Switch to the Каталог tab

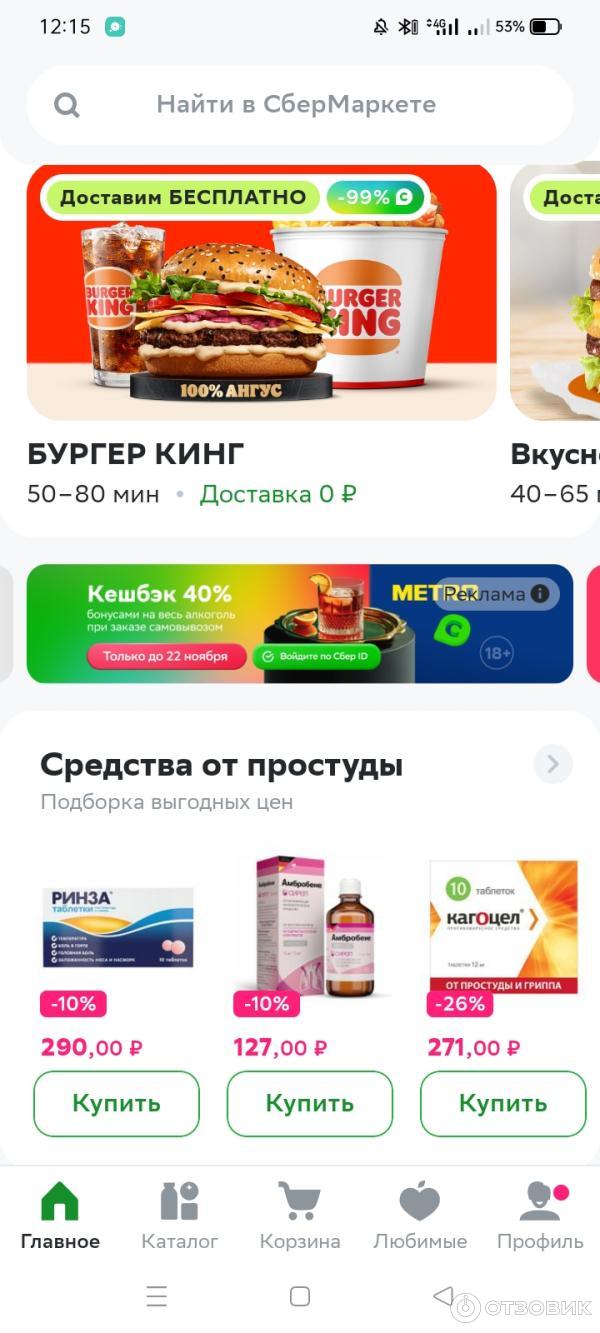click(x=180, y=1215)
